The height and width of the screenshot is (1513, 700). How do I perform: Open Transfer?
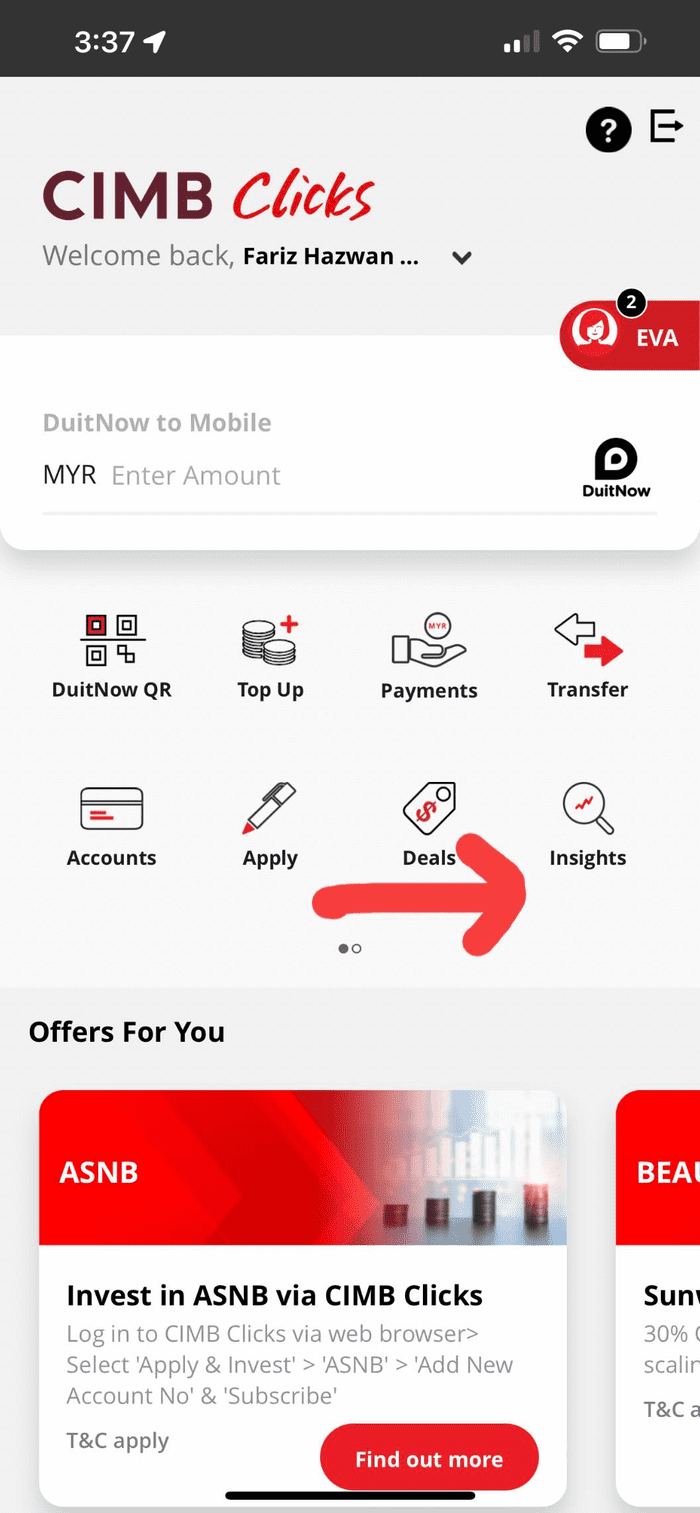588,657
